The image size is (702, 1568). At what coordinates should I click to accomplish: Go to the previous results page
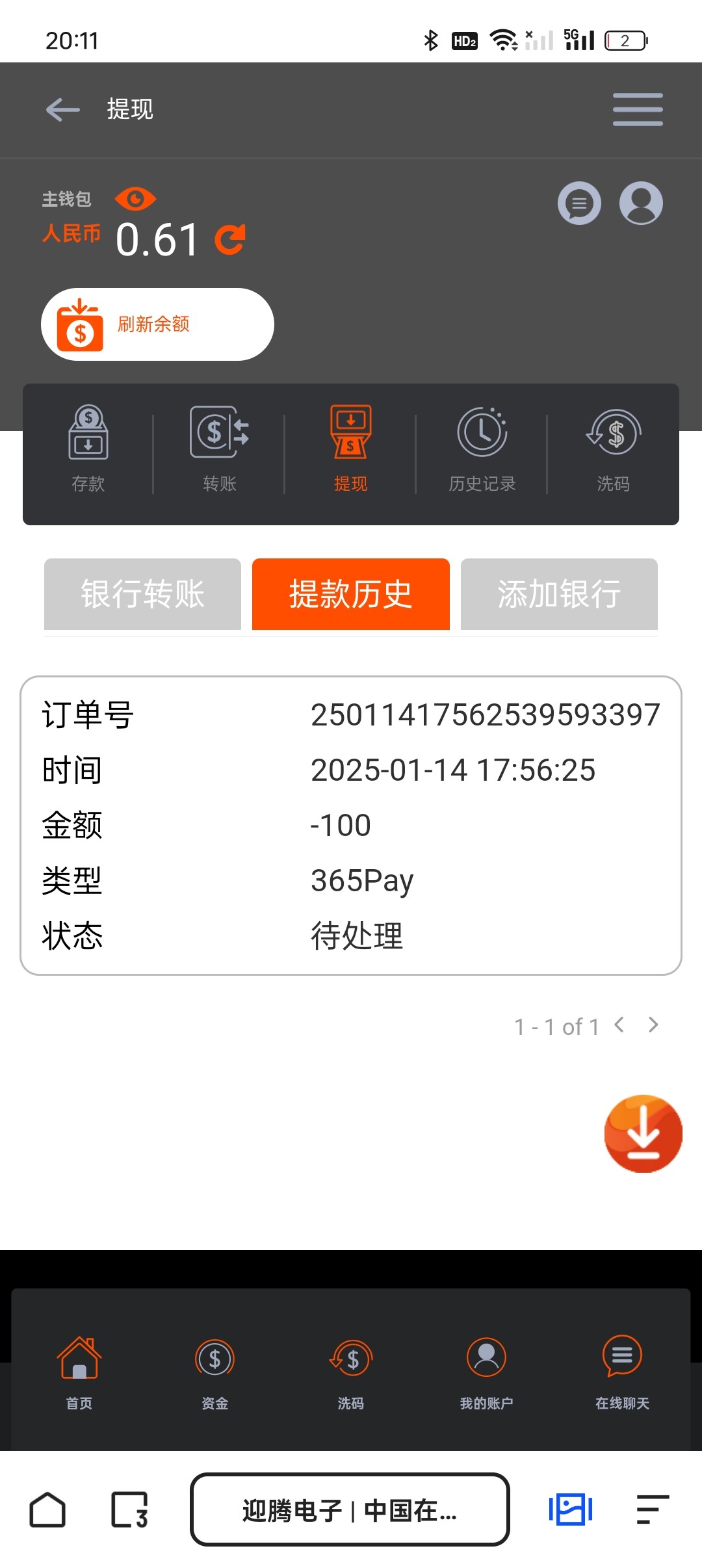pos(619,1025)
